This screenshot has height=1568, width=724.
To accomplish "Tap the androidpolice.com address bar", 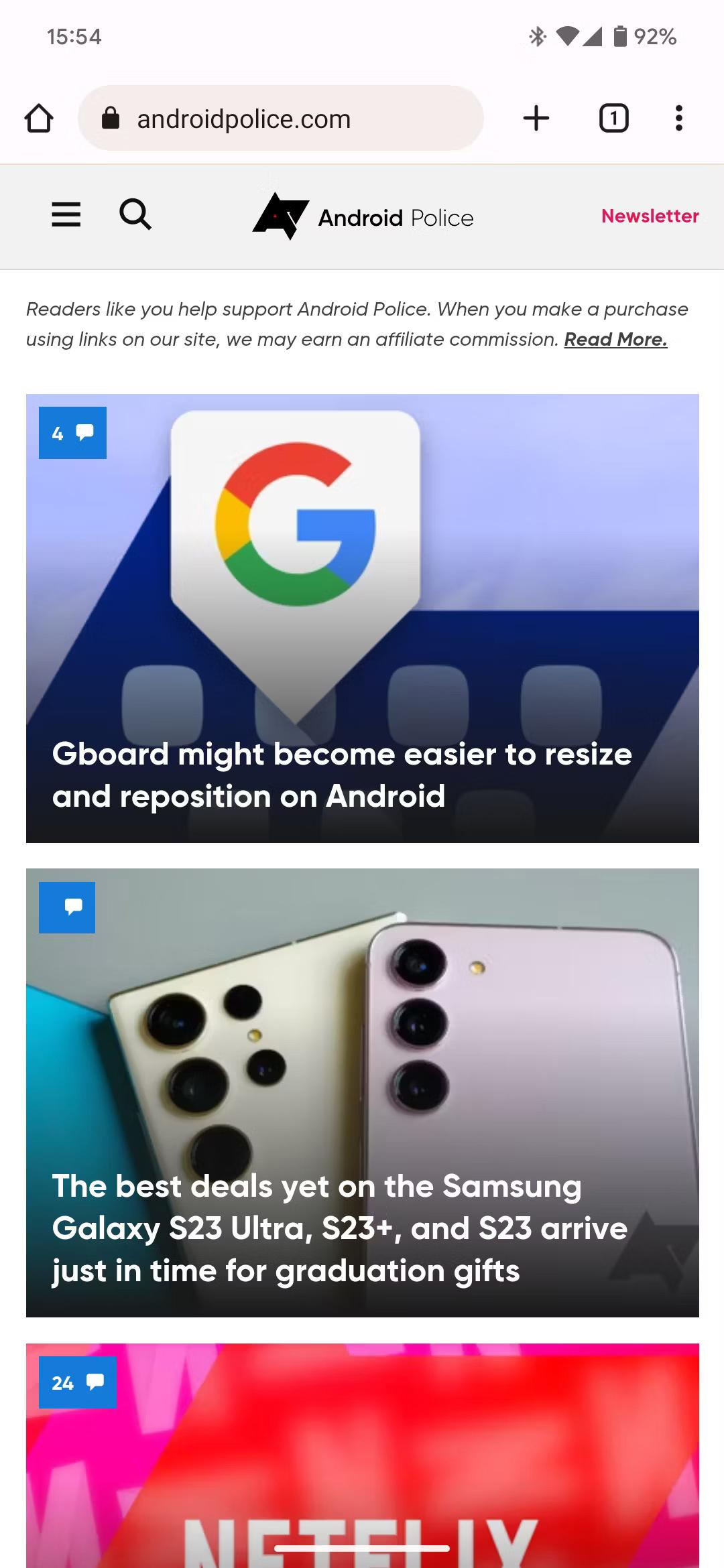I will (x=280, y=119).
